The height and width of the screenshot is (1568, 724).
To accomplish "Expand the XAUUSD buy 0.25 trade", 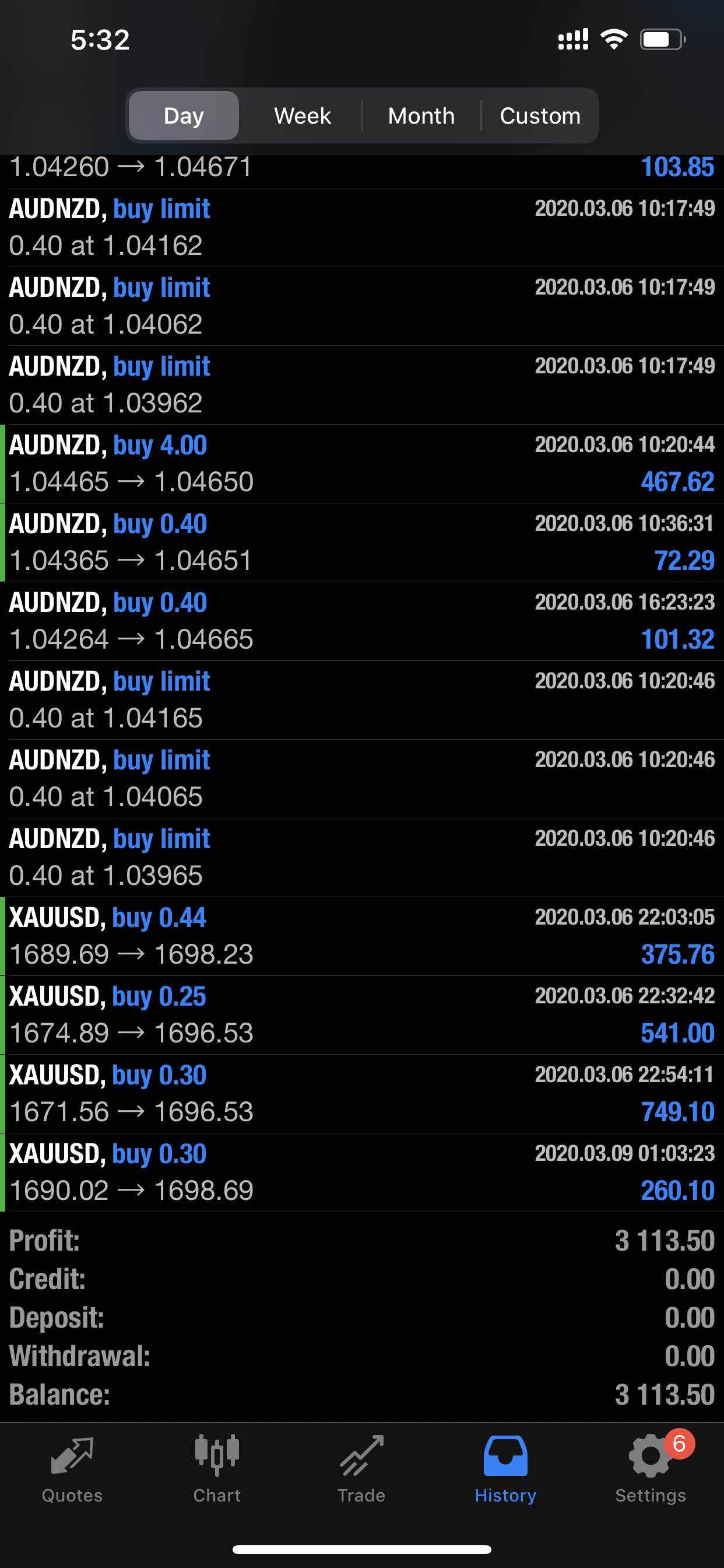I will click(x=362, y=1014).
